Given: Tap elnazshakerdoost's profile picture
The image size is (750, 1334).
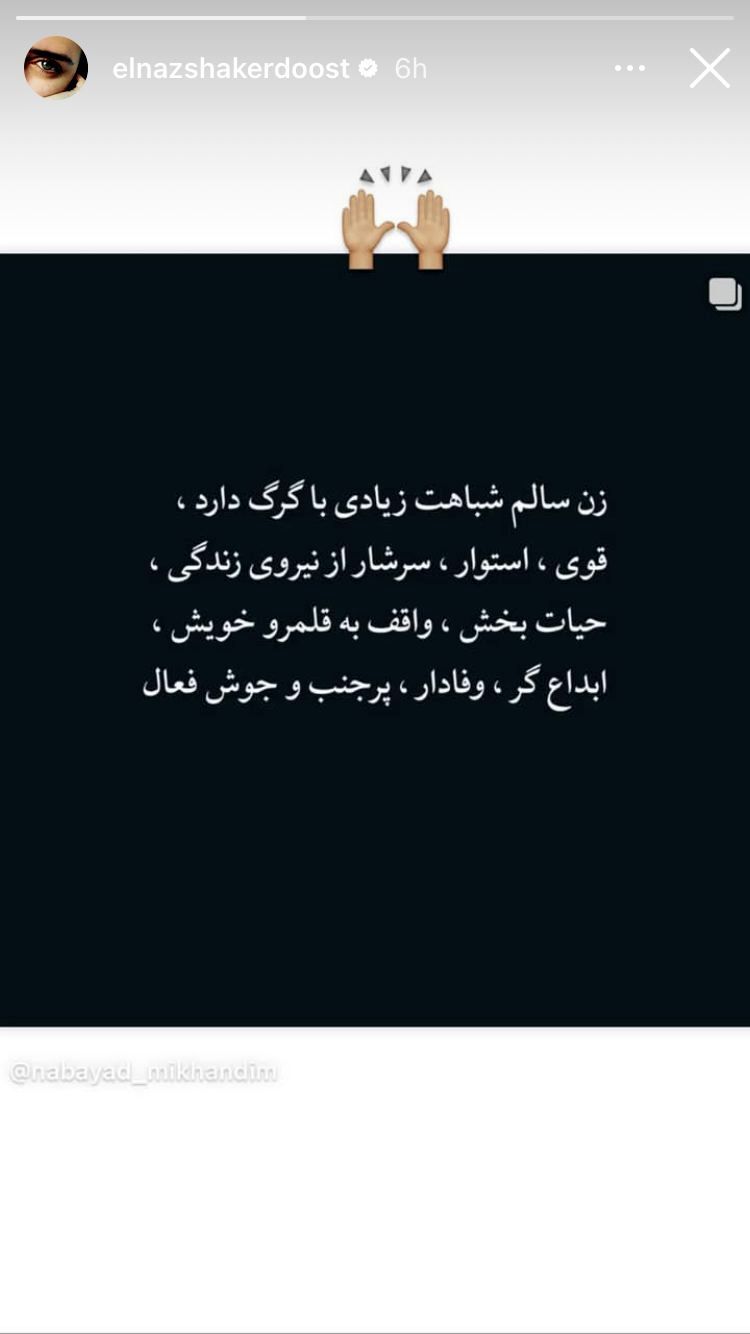Looking at the screenshot, I should [57, 68].
